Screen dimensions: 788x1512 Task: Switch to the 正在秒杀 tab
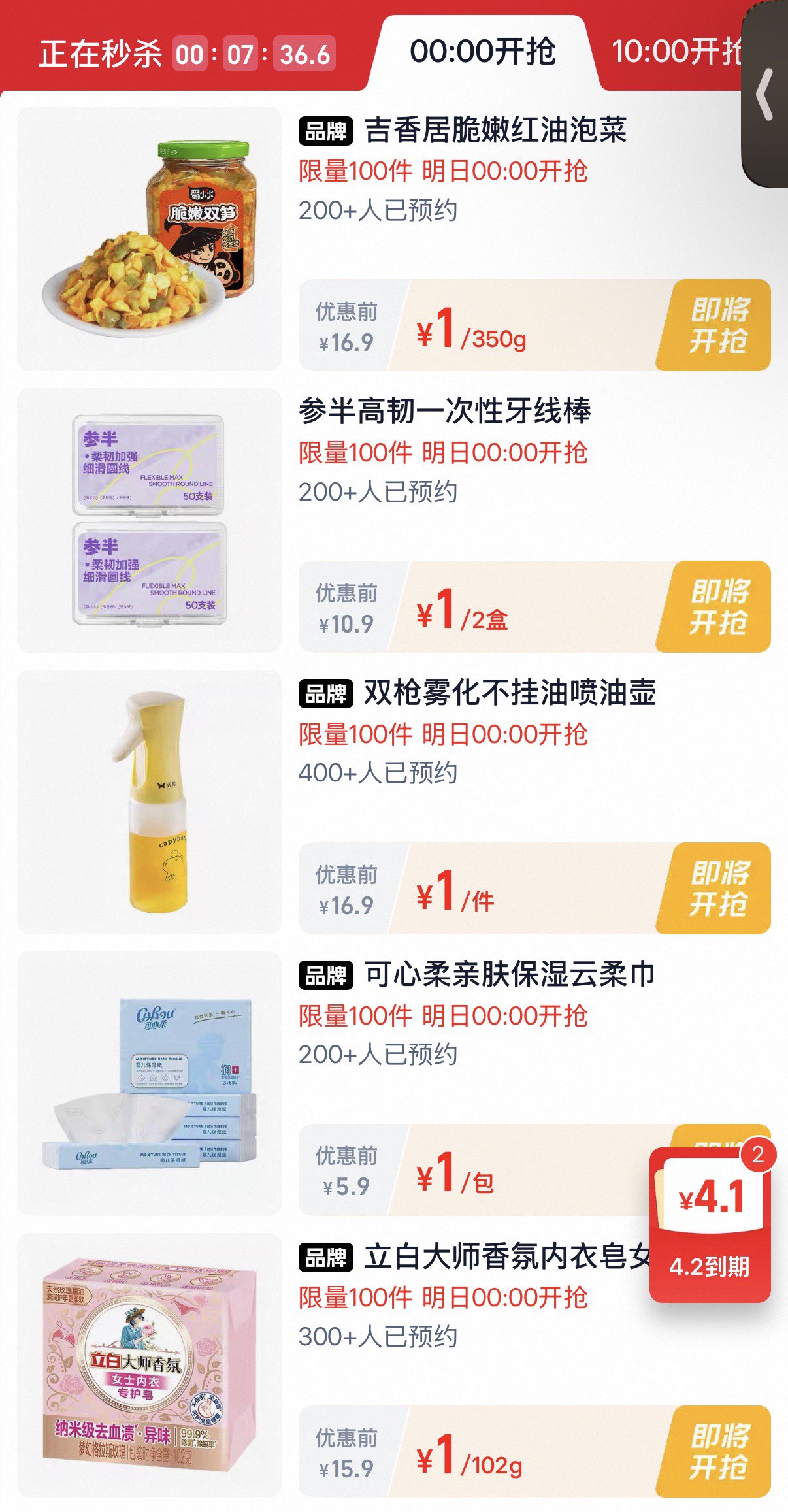click(x=101, y=54)
